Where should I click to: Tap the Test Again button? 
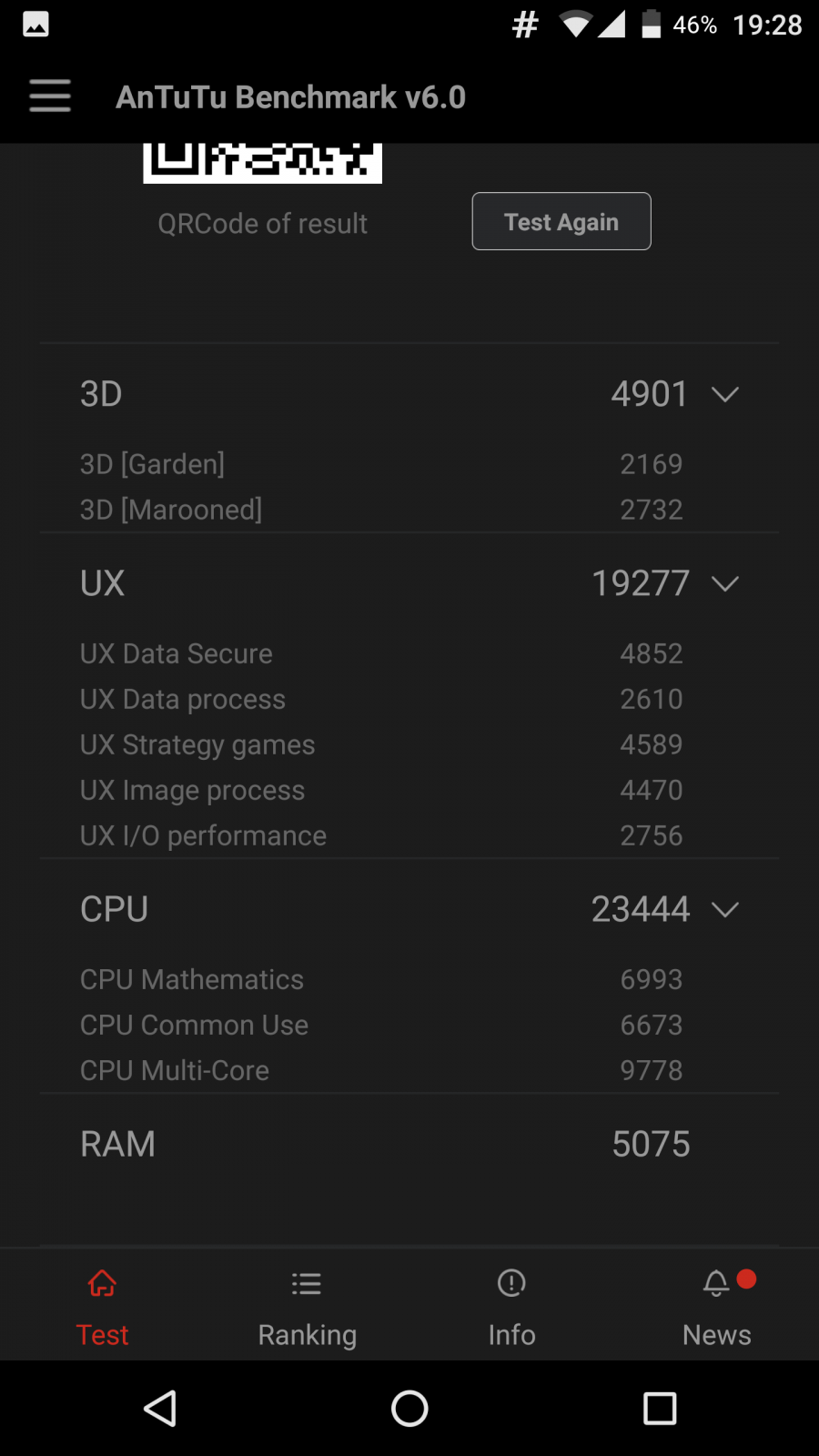[x=561, y=221]
